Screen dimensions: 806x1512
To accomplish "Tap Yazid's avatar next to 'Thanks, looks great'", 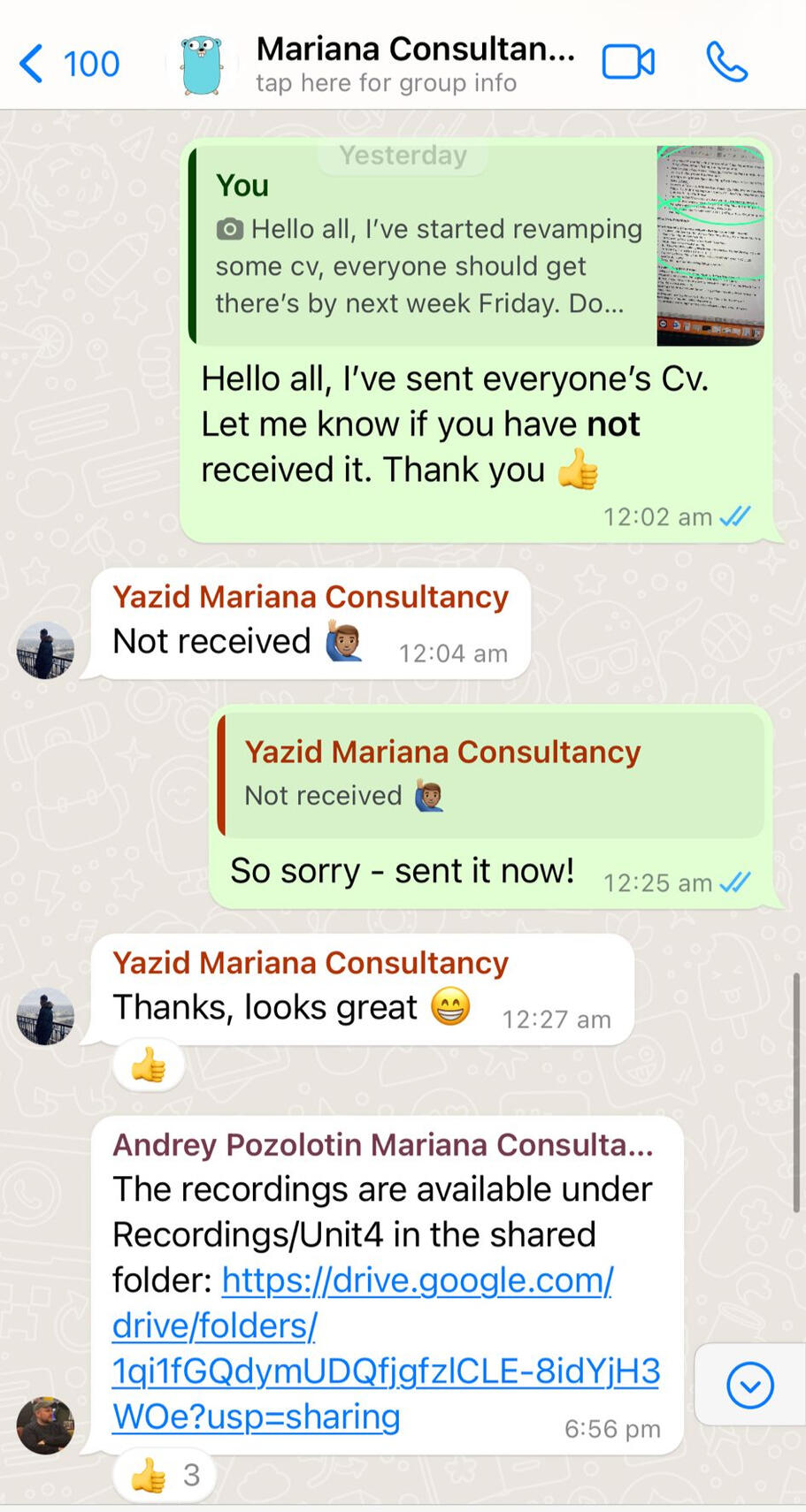I will (45, 1017).
